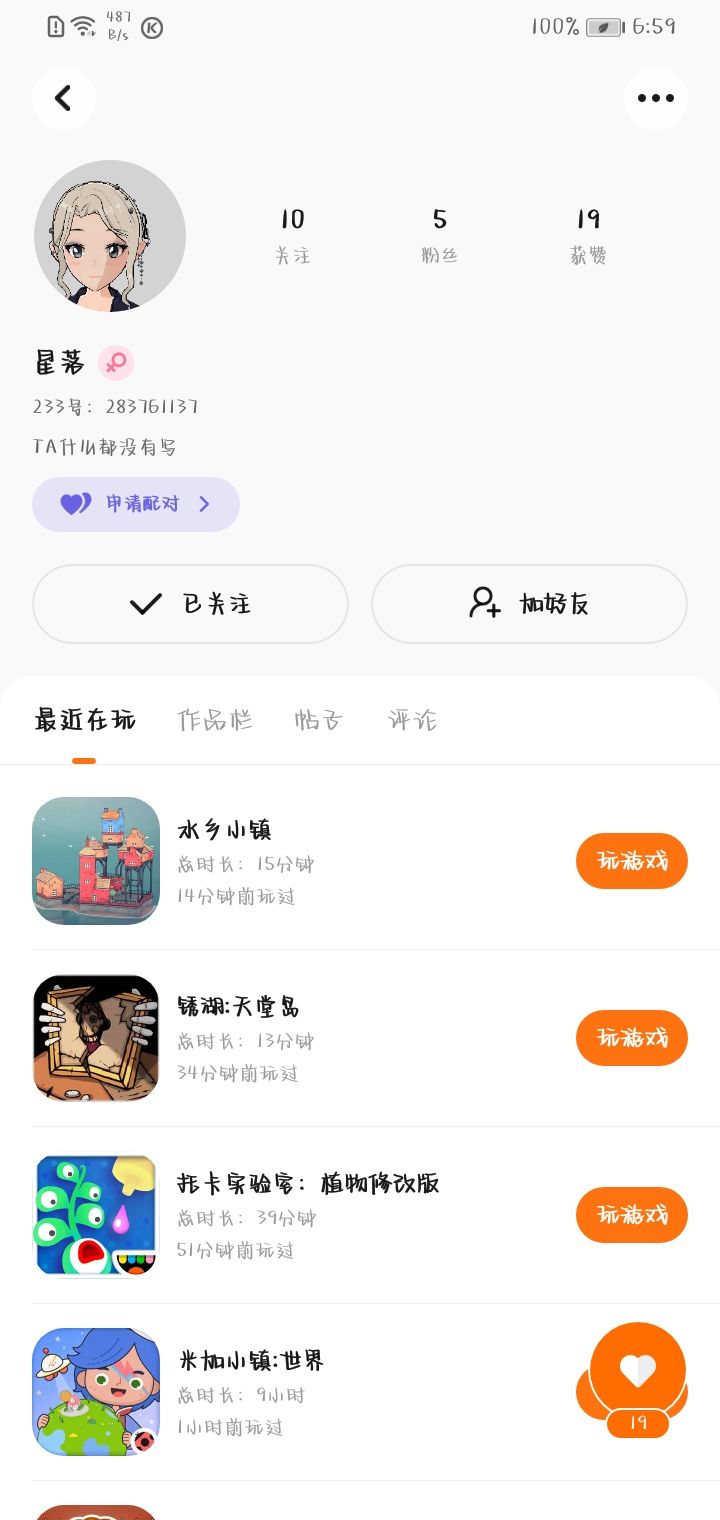Open the 评论 tab
The height and width of the screenshot is (1520, 720).
pos(412,720)
